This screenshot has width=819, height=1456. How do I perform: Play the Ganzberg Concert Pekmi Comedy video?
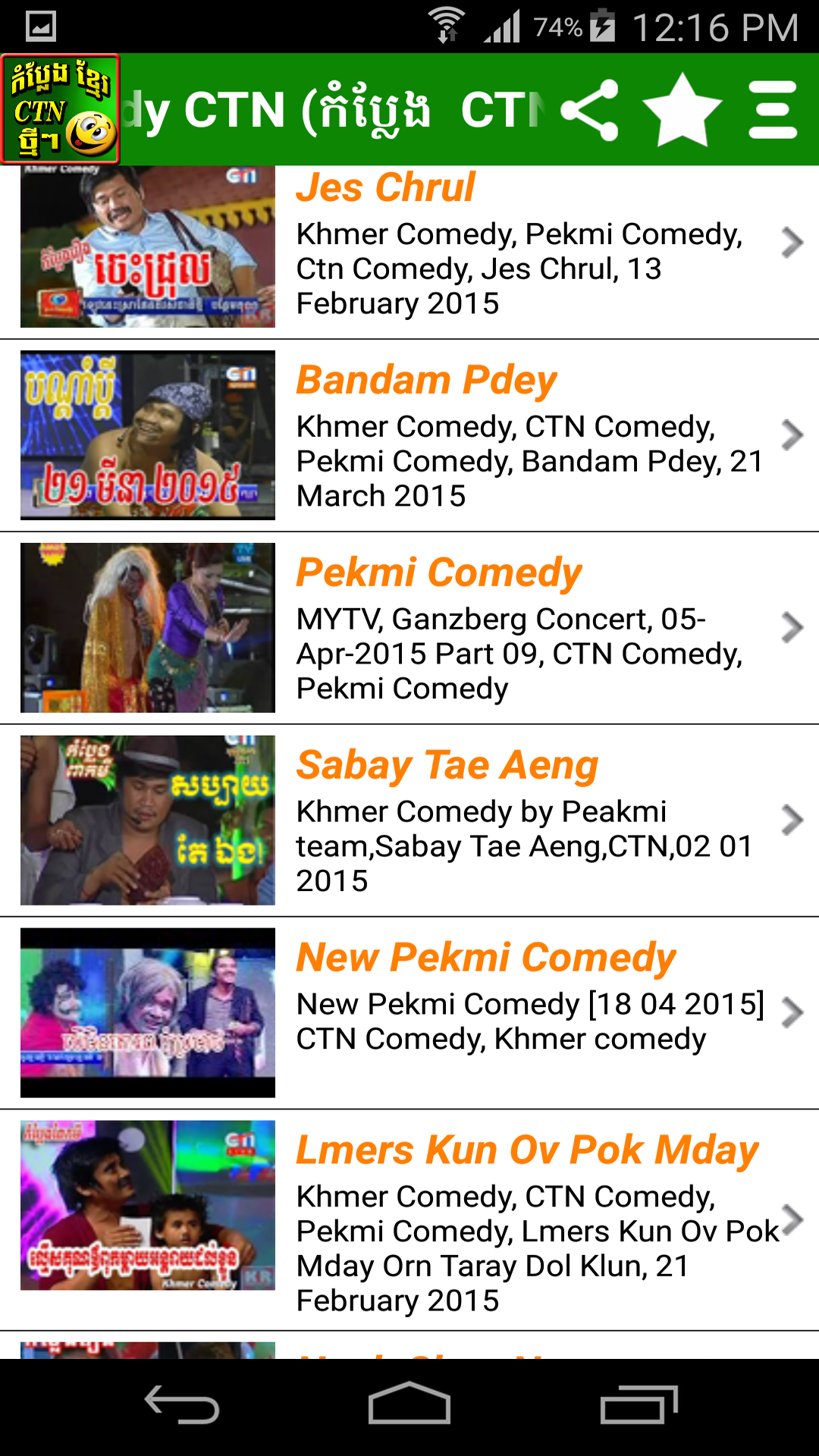click(409, 628)
